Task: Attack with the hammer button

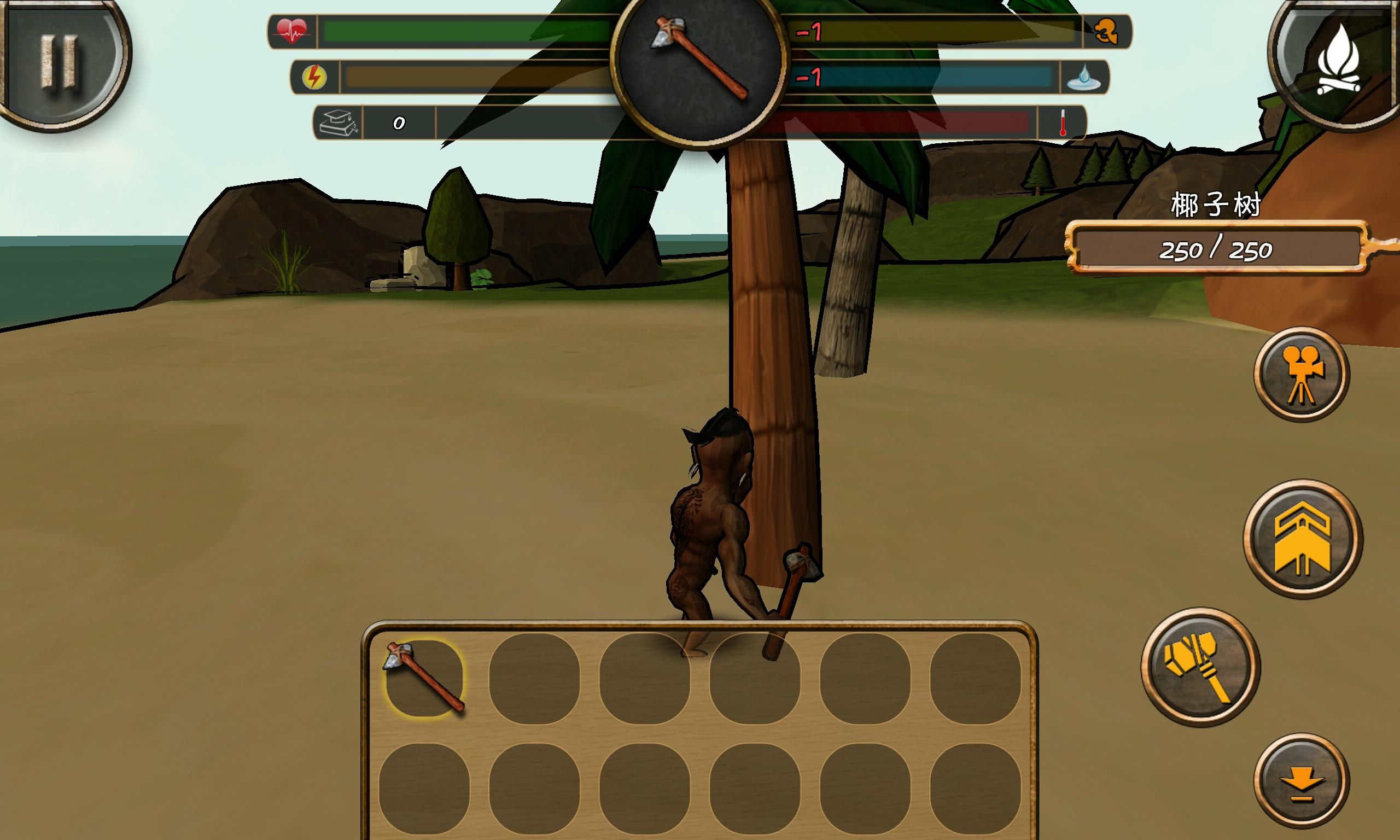Action: [x=1200, y=667]
